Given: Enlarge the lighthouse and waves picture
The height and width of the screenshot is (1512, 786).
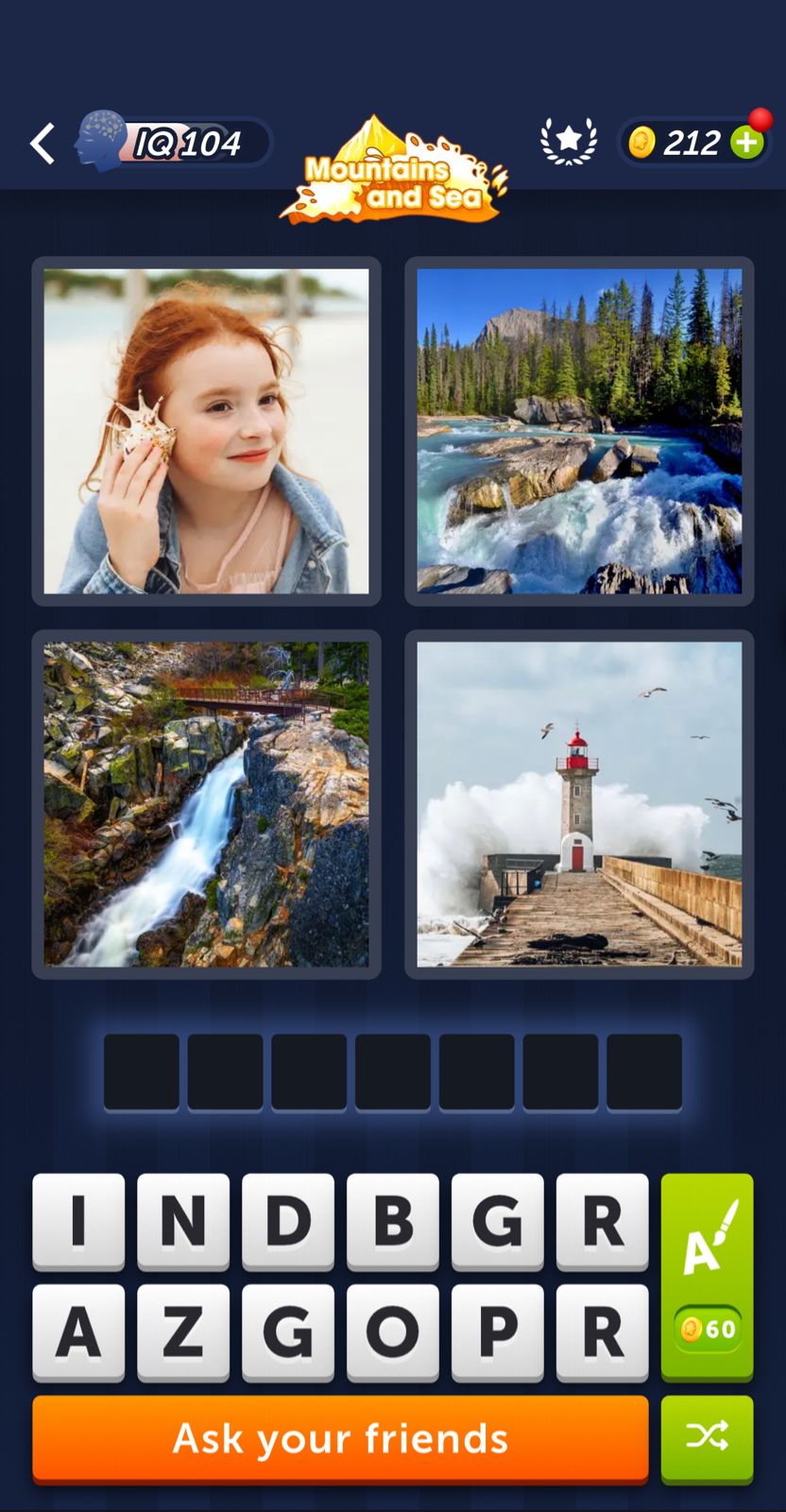Looking at the screenshot, I should [579, 804].
